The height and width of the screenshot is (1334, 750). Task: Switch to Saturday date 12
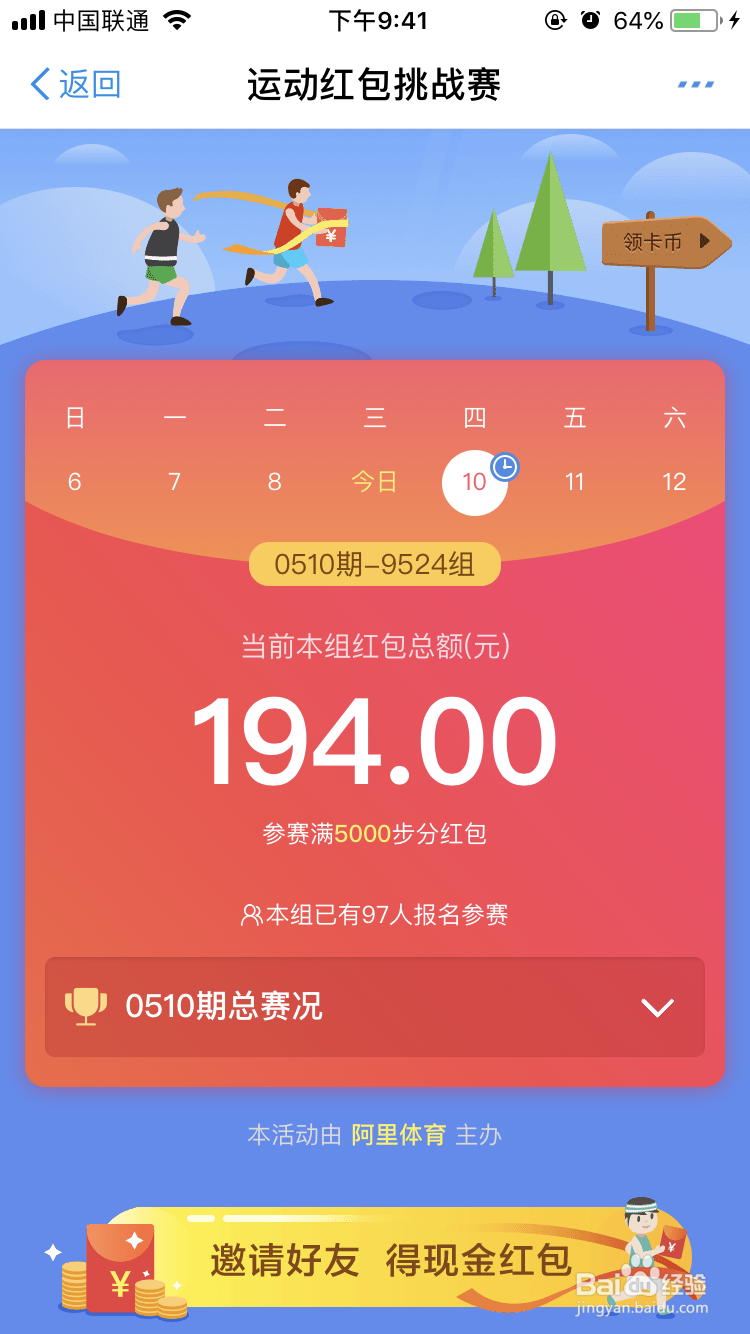pos(674,482)
